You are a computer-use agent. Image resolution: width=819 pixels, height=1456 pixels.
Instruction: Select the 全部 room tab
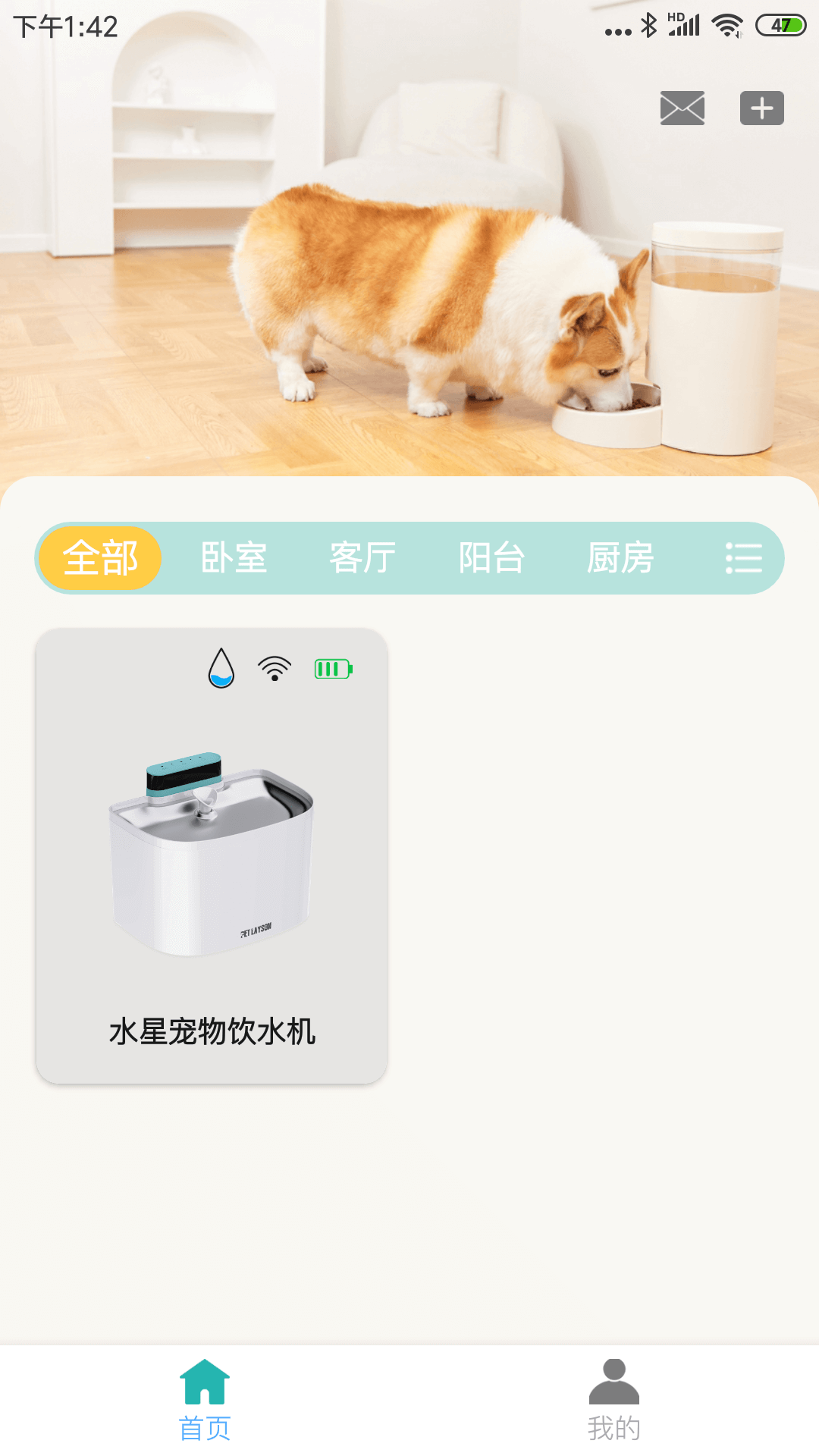point(100,558)
